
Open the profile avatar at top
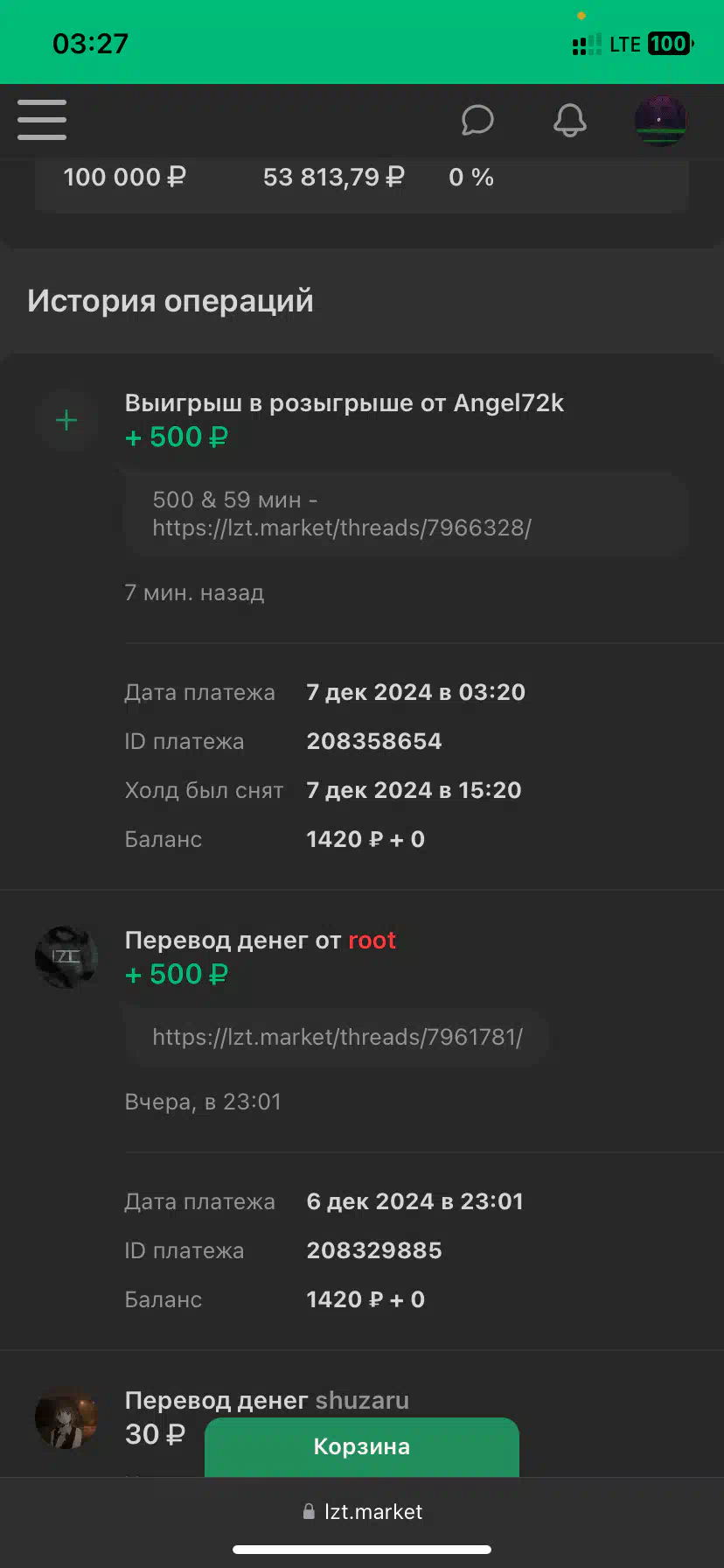coord(661,120)
